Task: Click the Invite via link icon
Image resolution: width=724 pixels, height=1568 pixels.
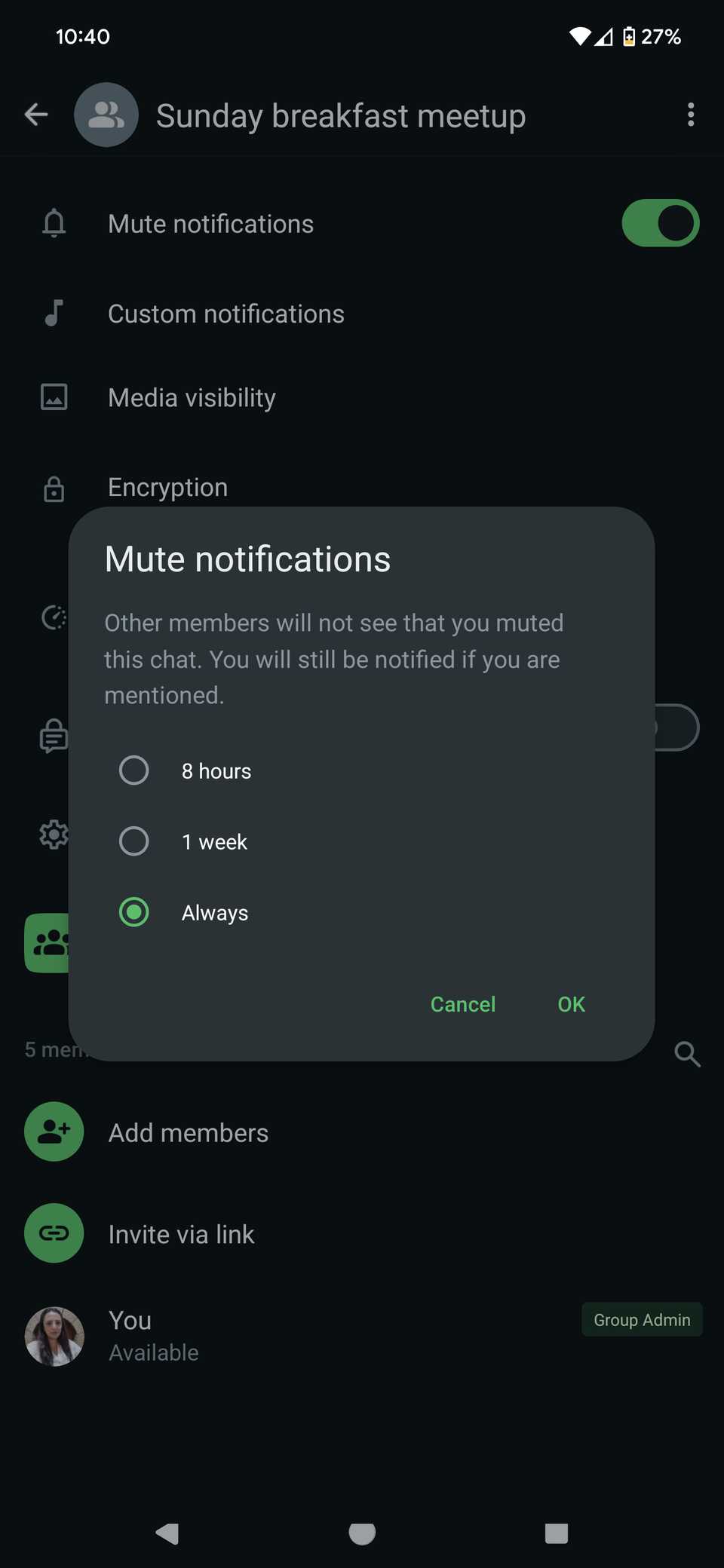Action: [54, 1233]
